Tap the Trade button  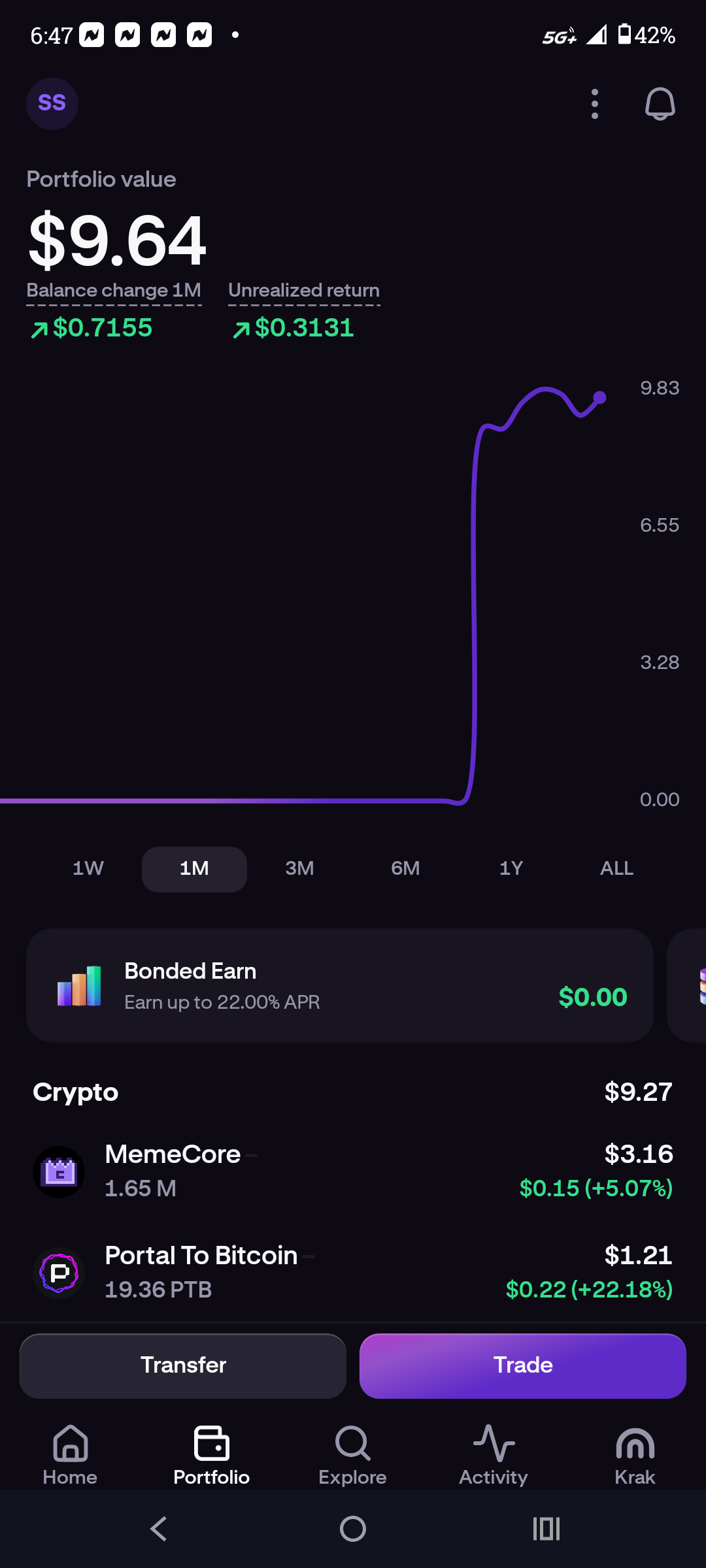[523, 1365]
